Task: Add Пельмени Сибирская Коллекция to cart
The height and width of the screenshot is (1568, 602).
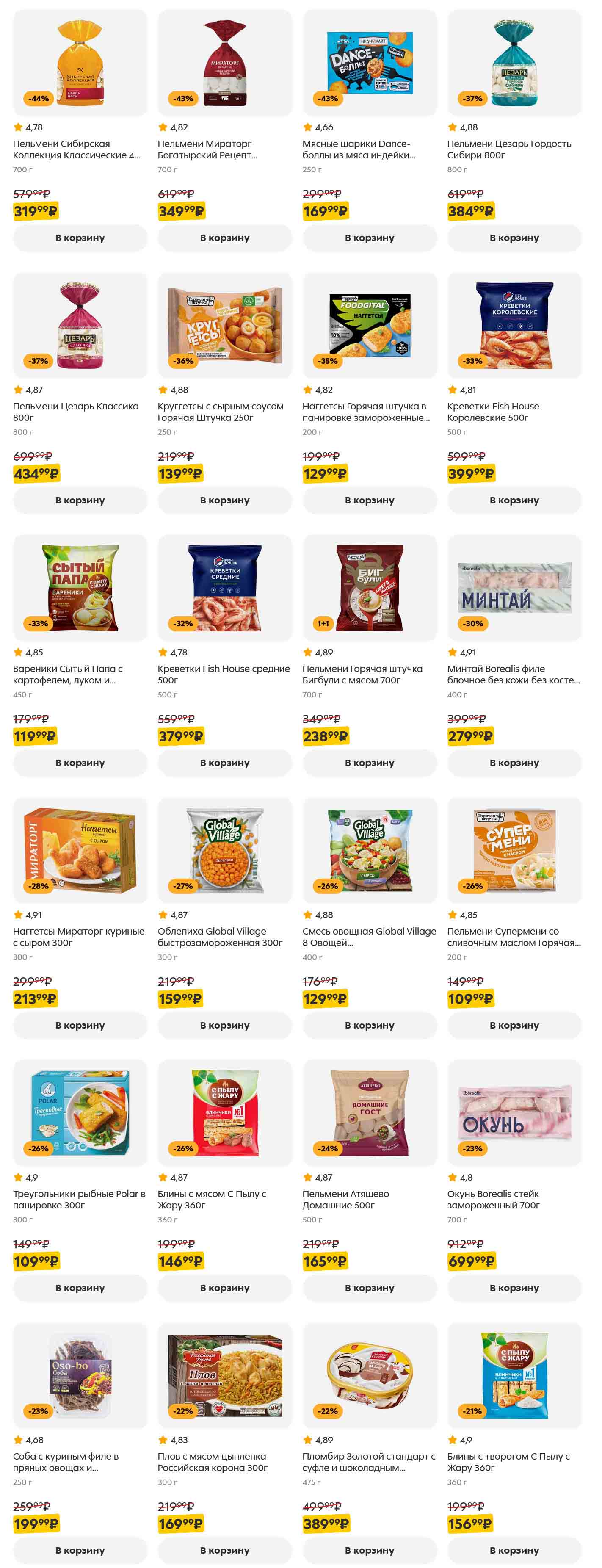Action: pos(80,238)
